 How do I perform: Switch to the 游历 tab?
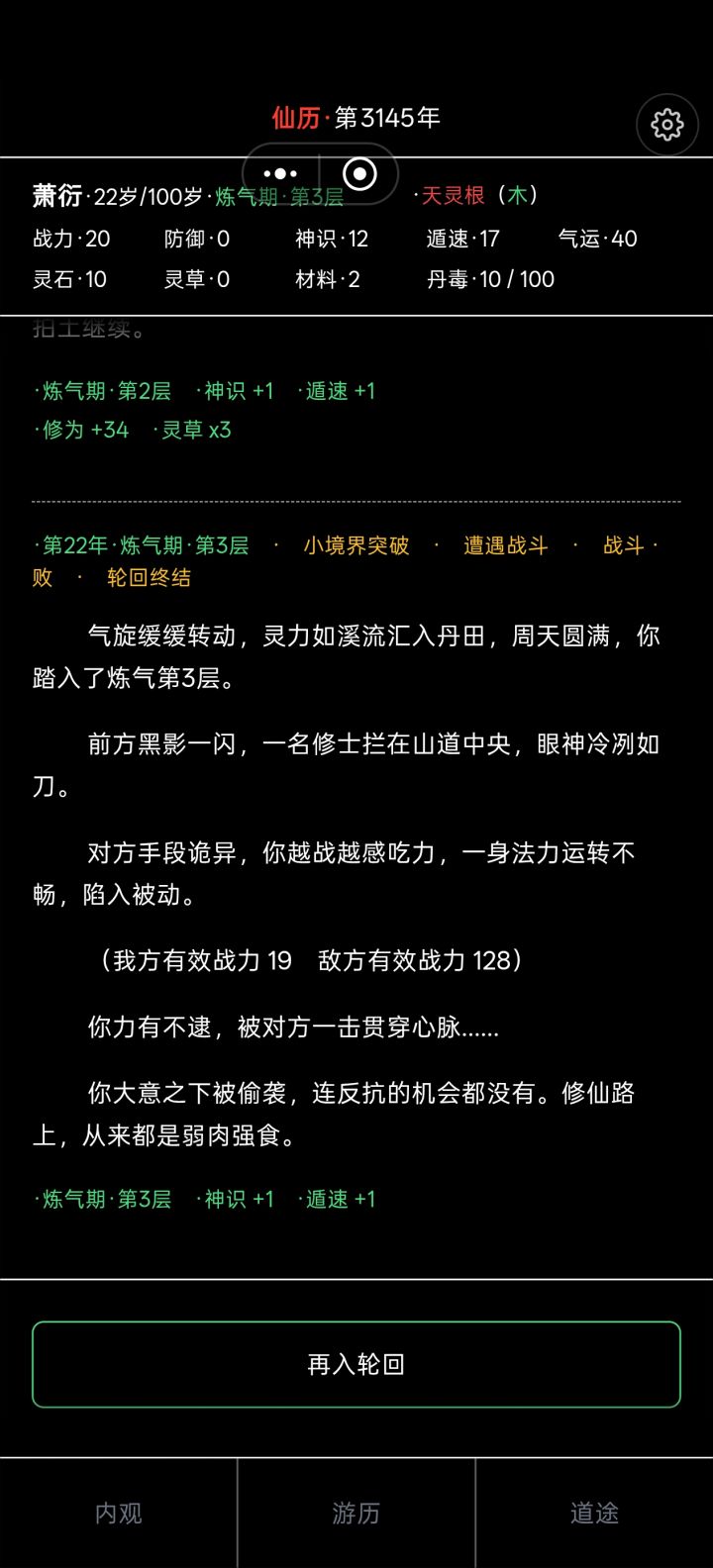(x=356, y=1513)
